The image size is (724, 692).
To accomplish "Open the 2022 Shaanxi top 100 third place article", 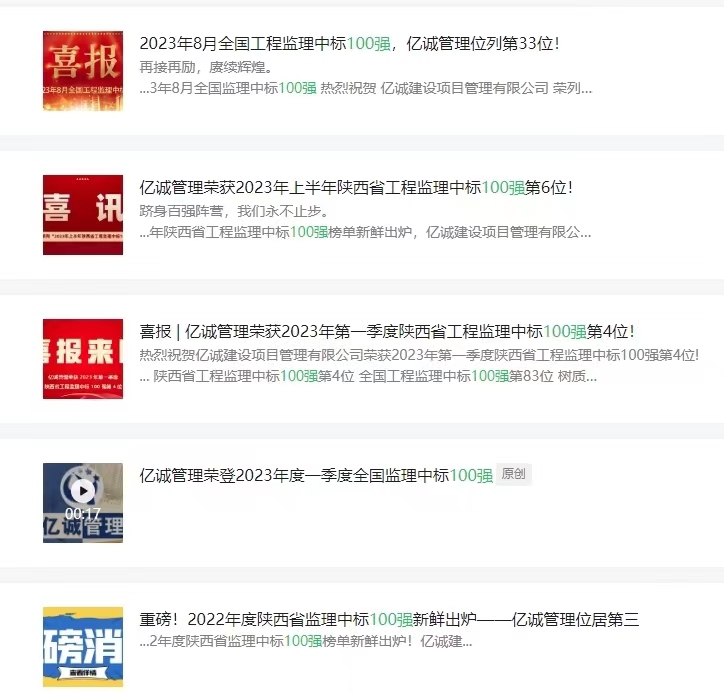I will 388,620.
